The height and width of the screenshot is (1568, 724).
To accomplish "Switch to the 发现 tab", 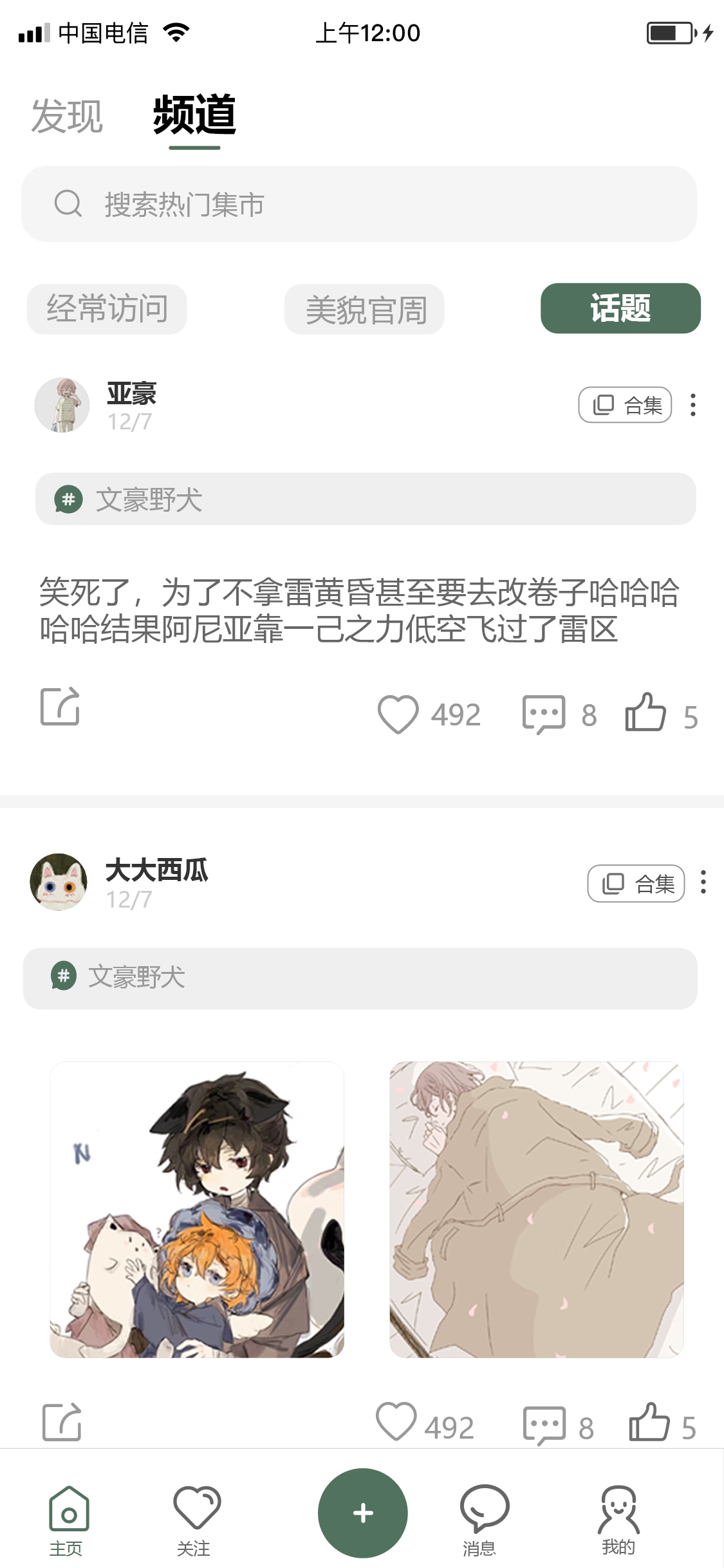I will [67, 116].
